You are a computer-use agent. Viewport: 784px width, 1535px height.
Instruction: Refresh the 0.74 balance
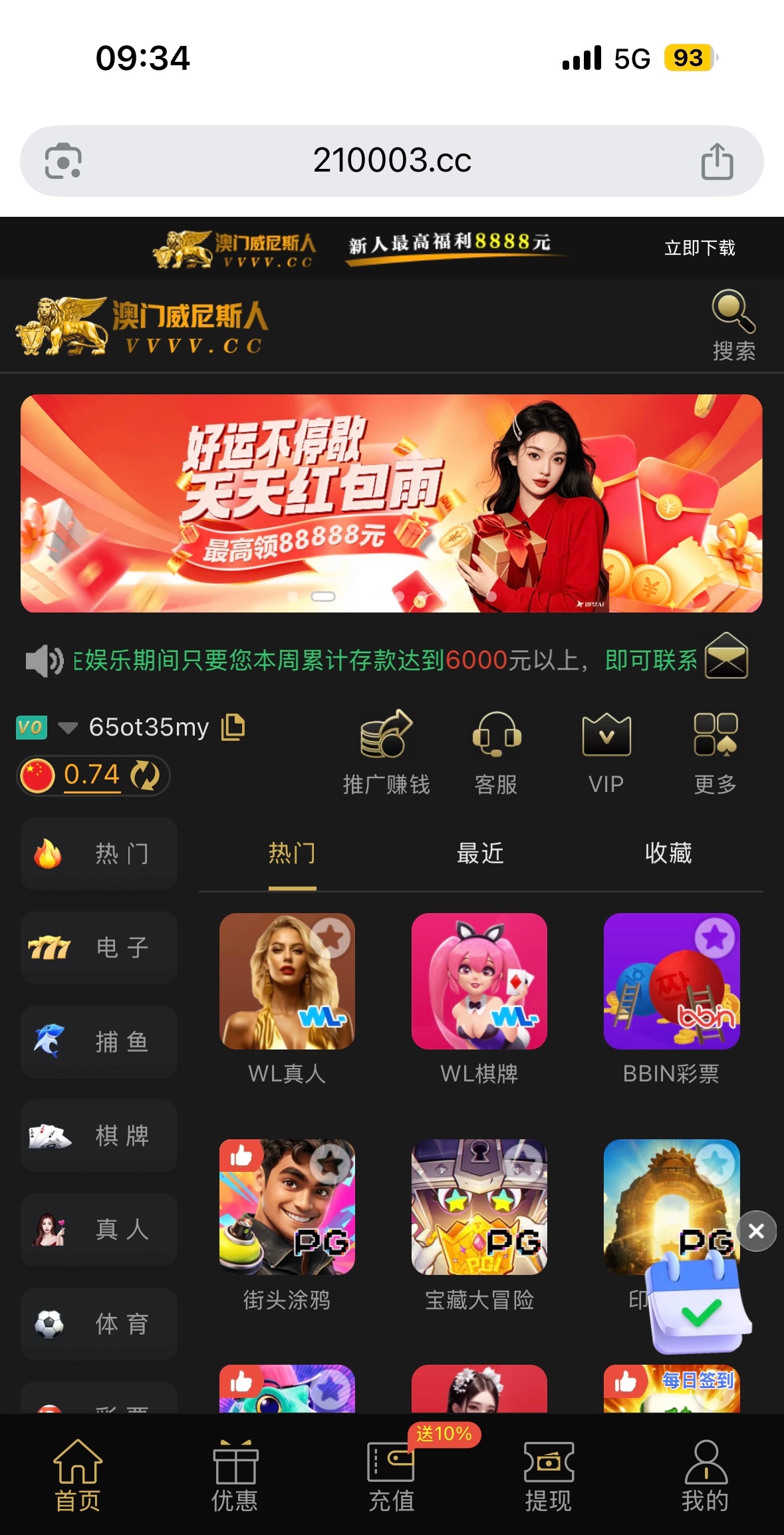click(x=146, y=775)
